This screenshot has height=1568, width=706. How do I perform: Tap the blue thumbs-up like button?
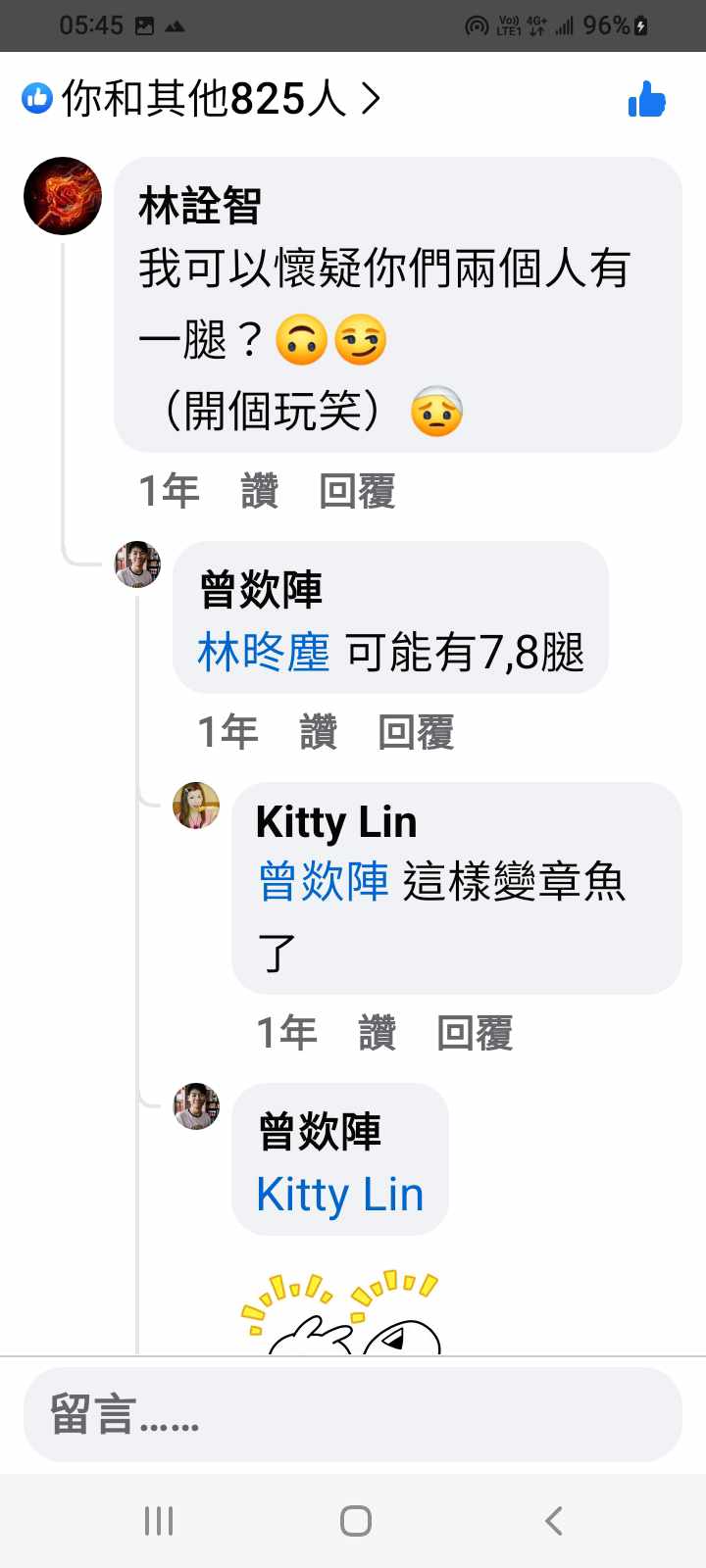[647, 99]
